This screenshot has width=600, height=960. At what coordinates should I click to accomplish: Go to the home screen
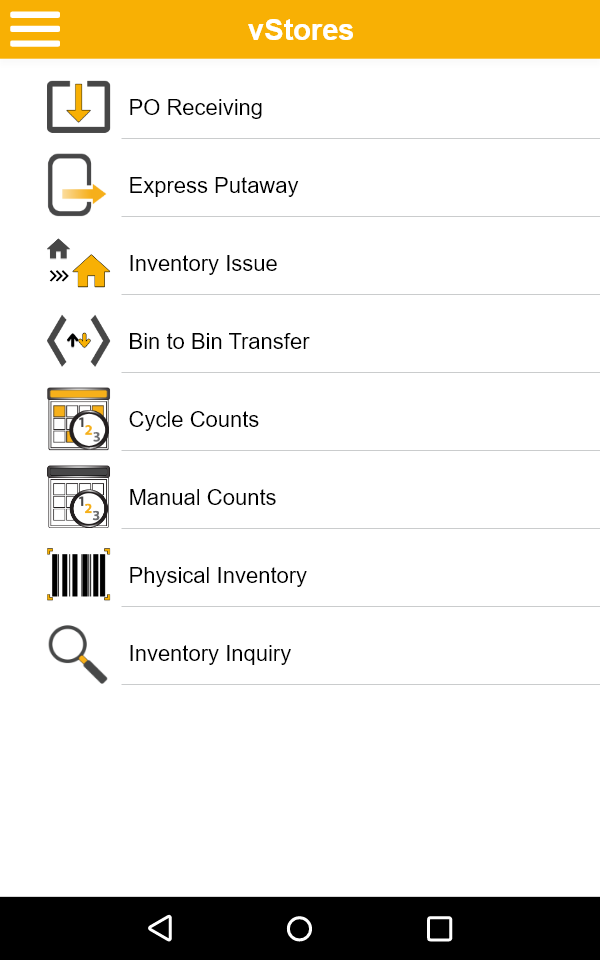pos(299,928)
